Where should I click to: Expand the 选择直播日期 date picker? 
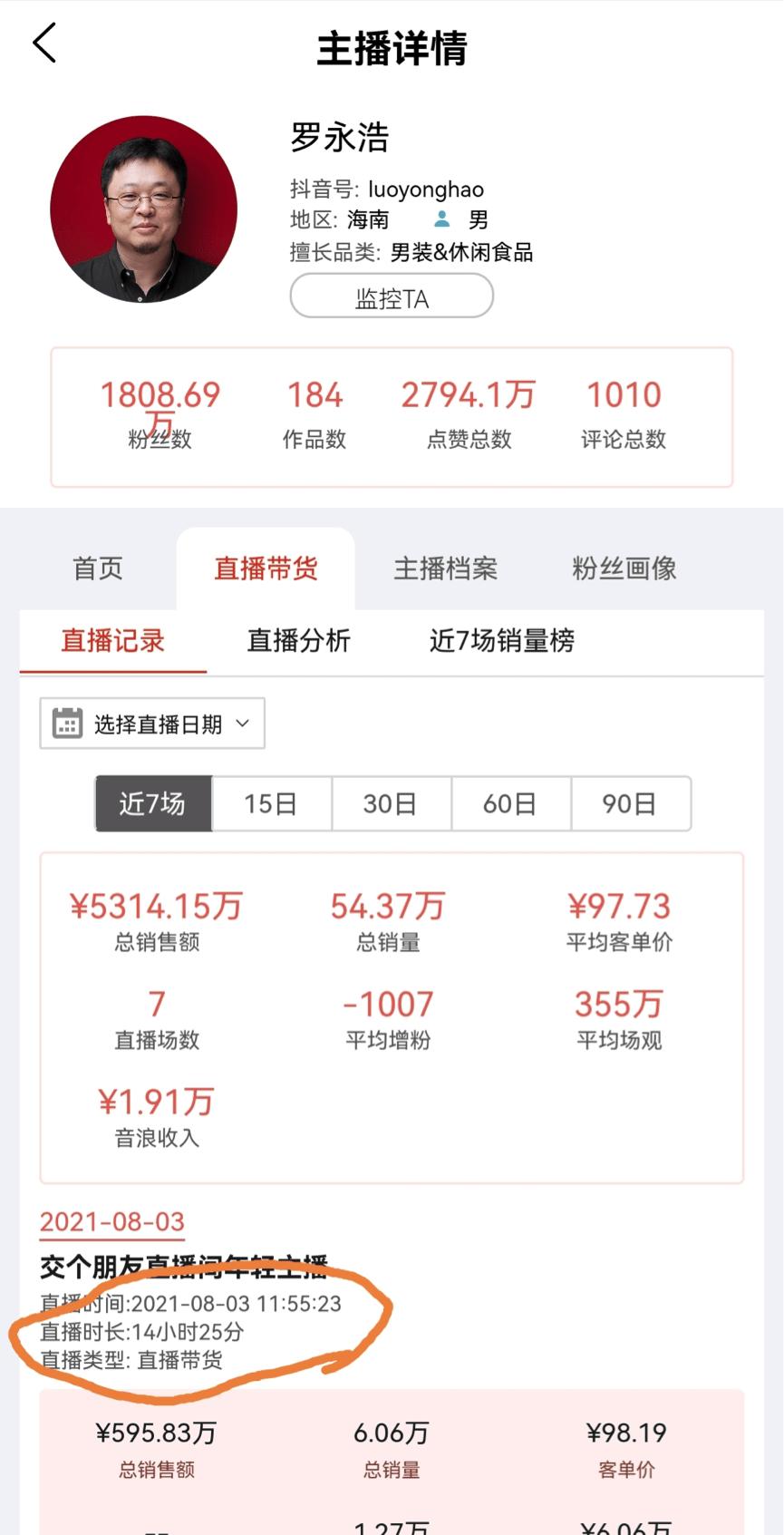(152, 724)
